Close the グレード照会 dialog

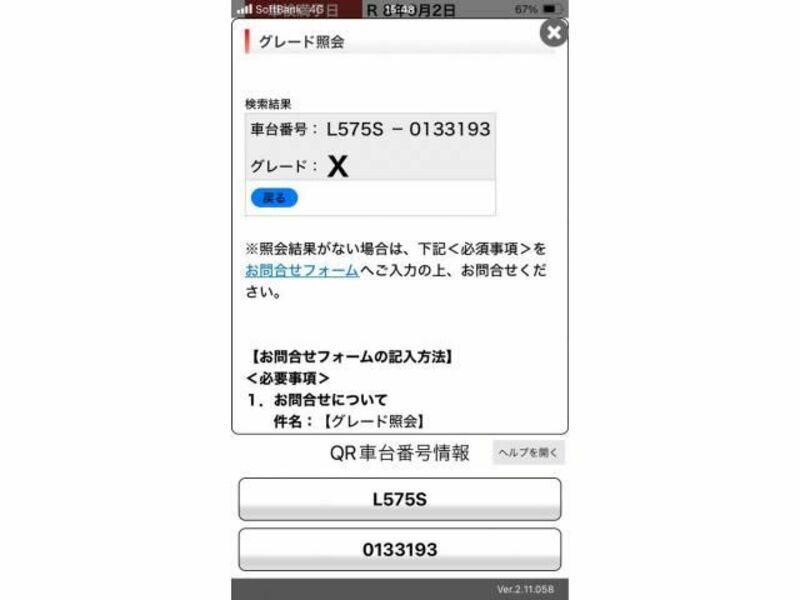tap(553, 33)
